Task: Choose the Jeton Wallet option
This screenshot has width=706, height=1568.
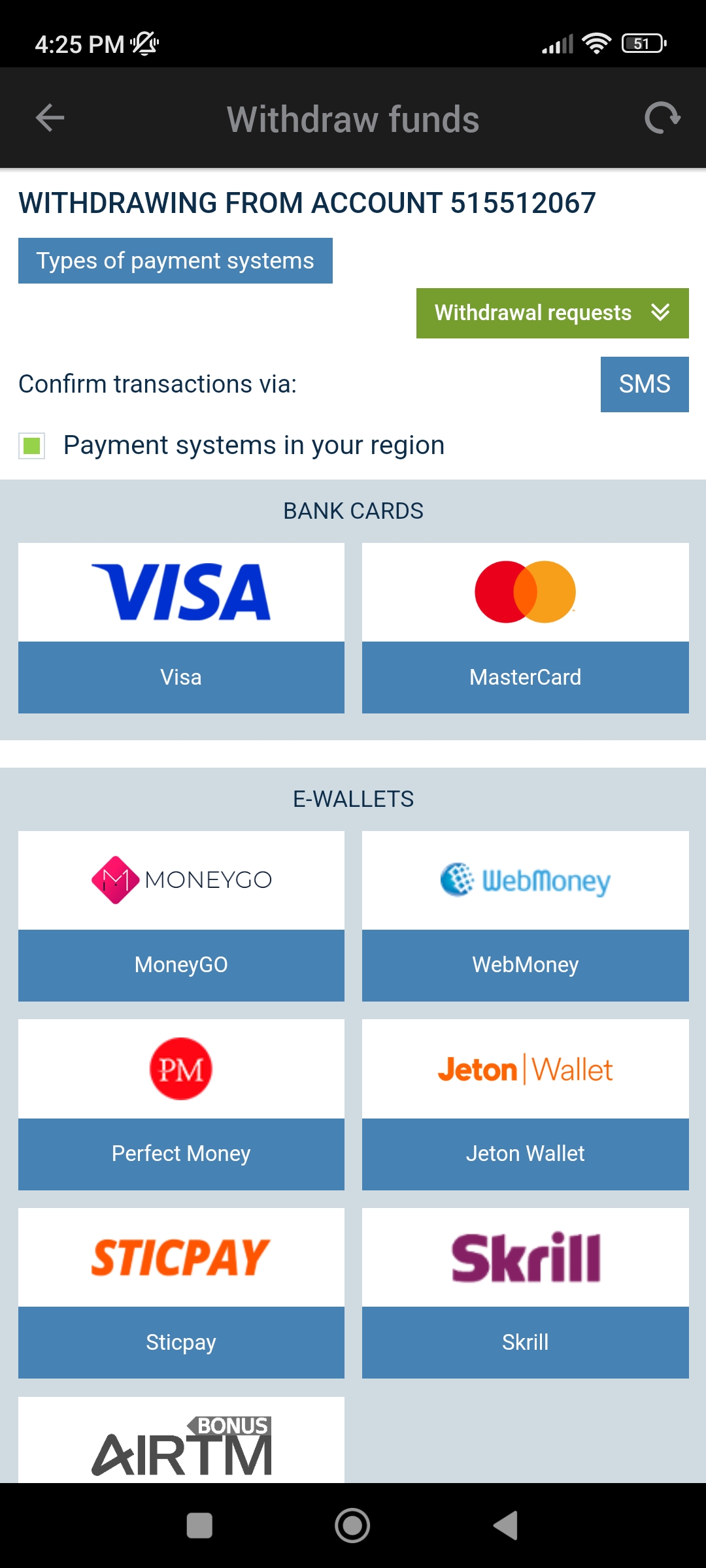Action: [525, 1105]
